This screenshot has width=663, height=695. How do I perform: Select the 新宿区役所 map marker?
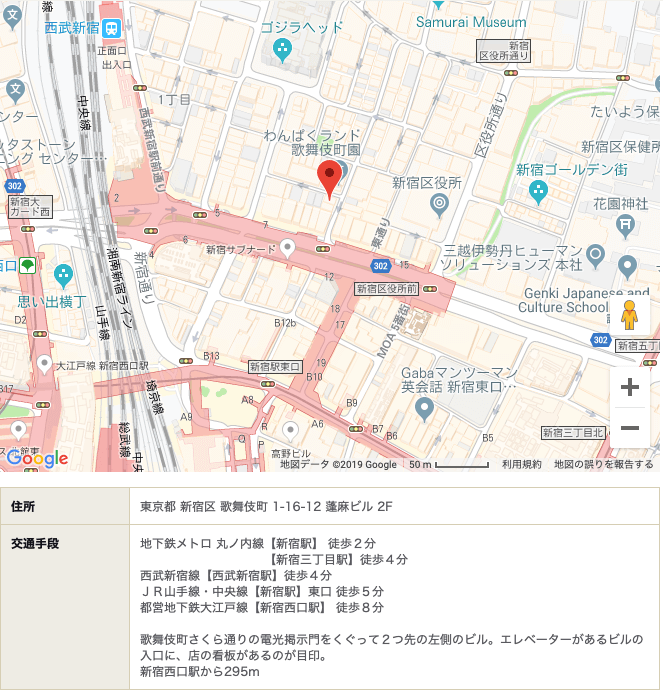click(x=439, y=204)
